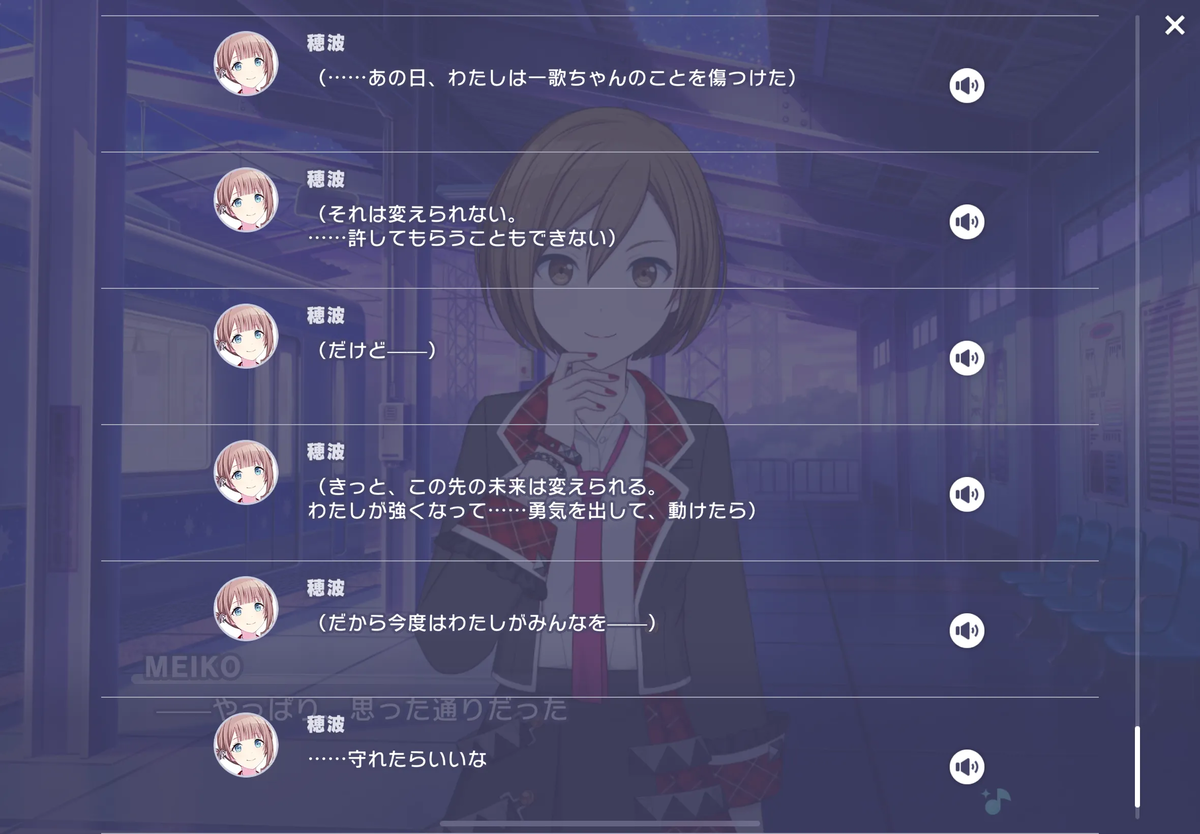Play voice for 「だけど——」 line

966,358
